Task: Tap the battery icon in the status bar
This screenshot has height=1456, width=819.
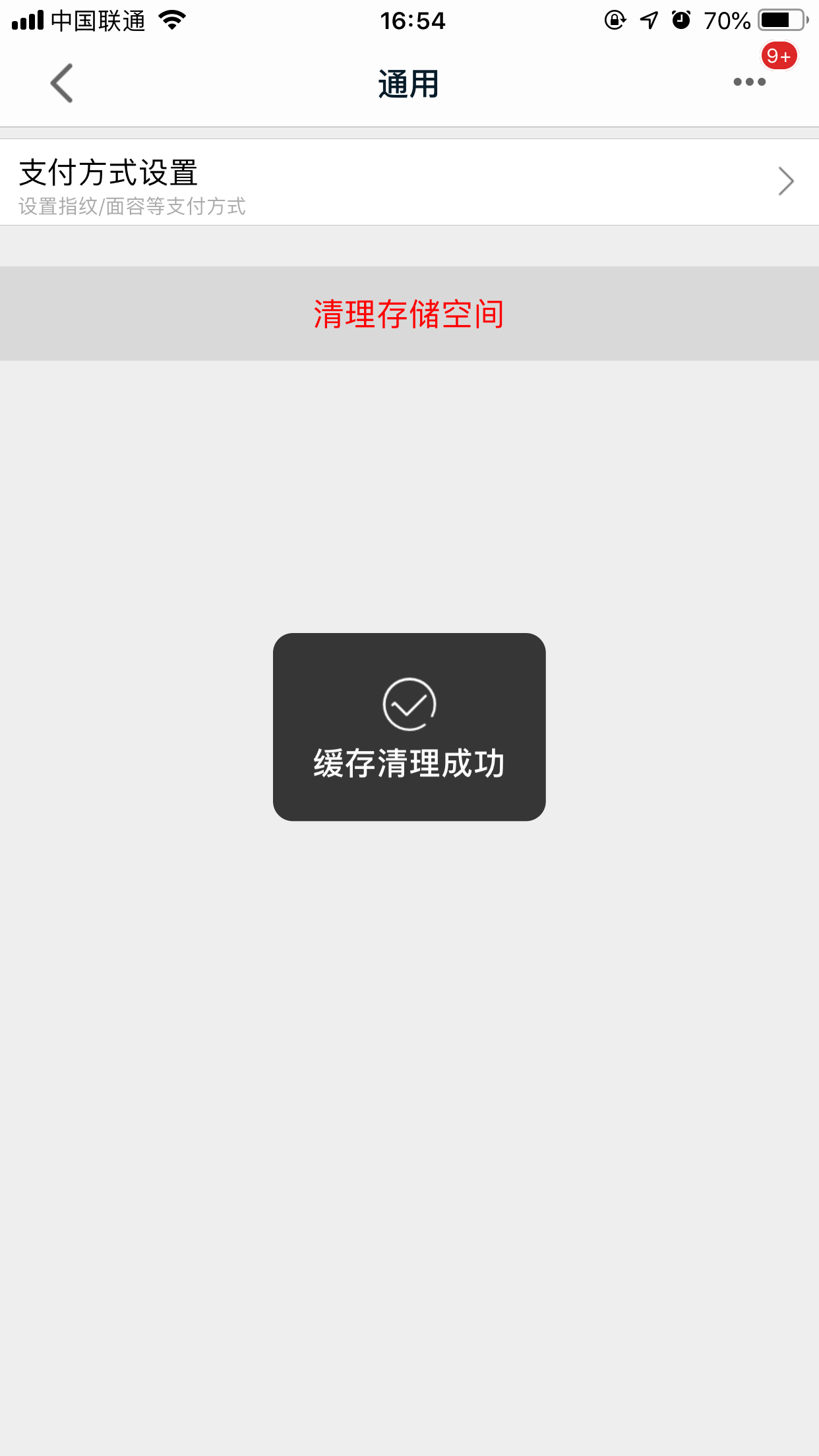Action: [780, 20]
